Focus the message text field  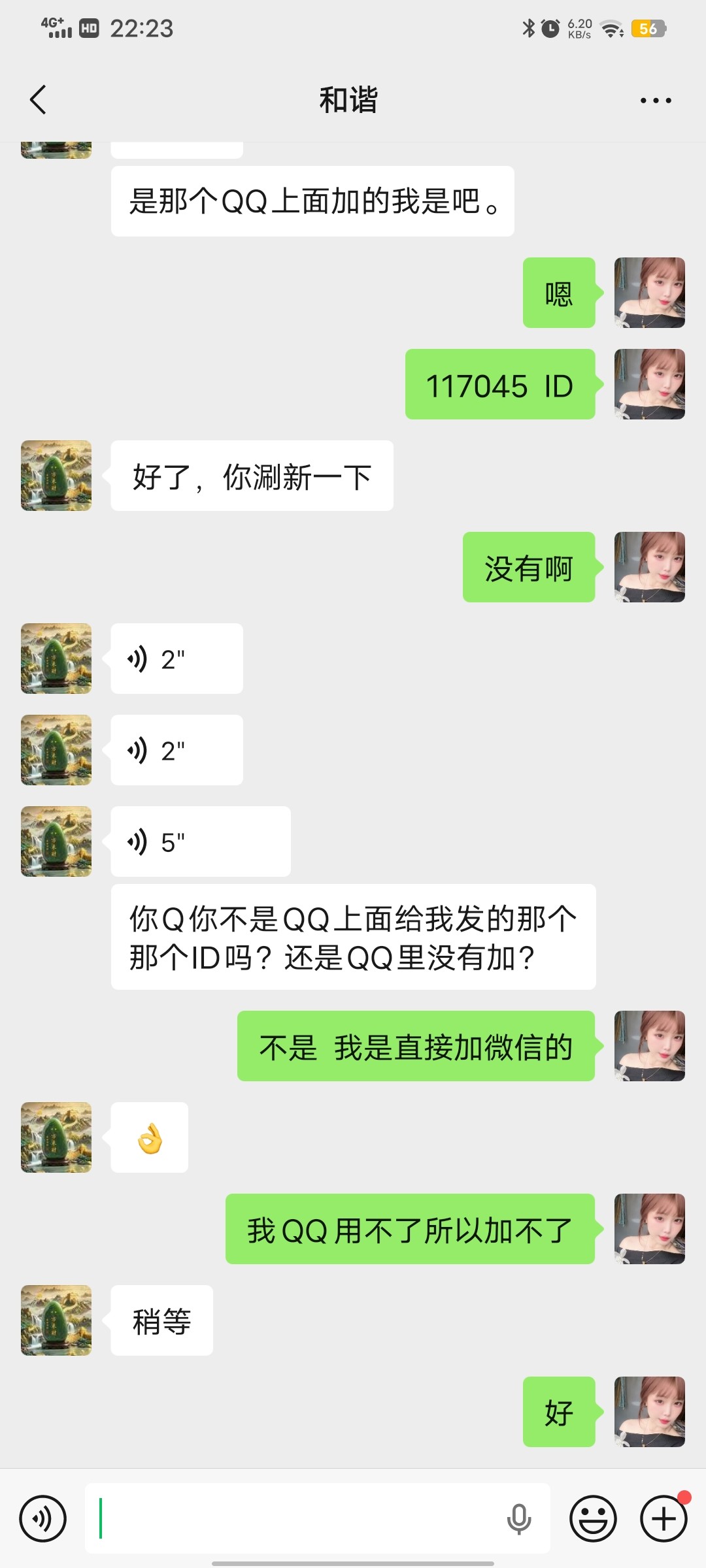pos(294,1518)
